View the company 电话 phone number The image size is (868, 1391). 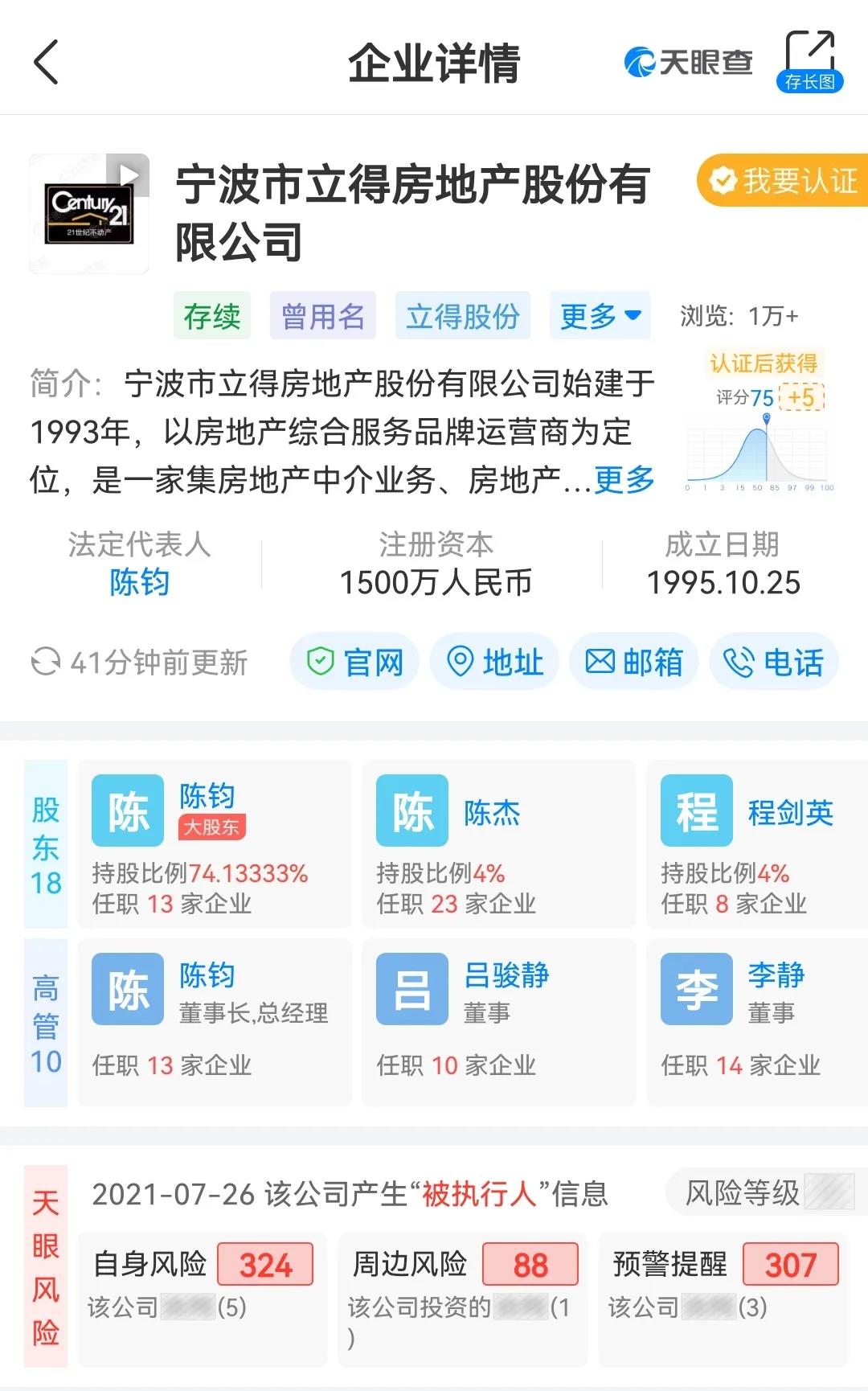(x=773, y=663)
